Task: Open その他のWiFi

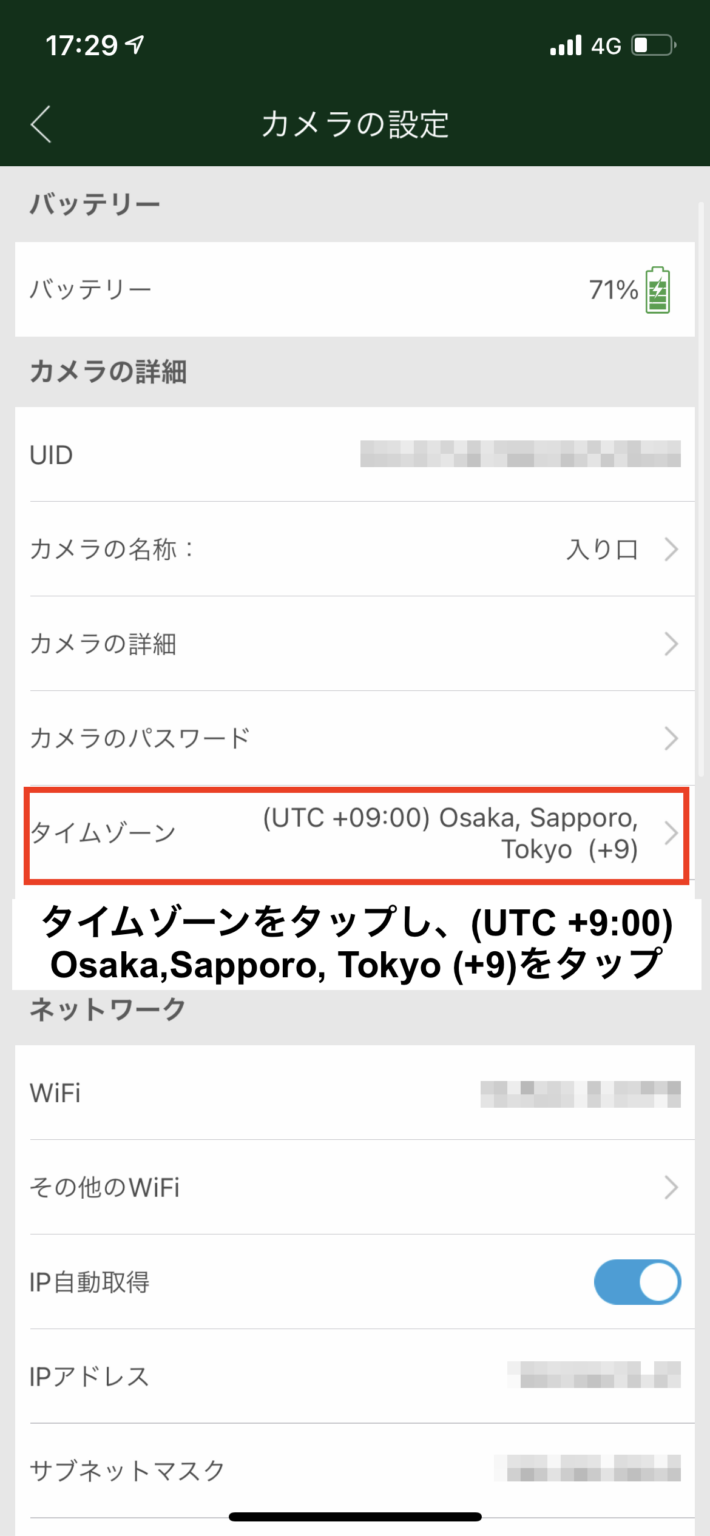Action: pyautogui.click(x=355, y=1187)
